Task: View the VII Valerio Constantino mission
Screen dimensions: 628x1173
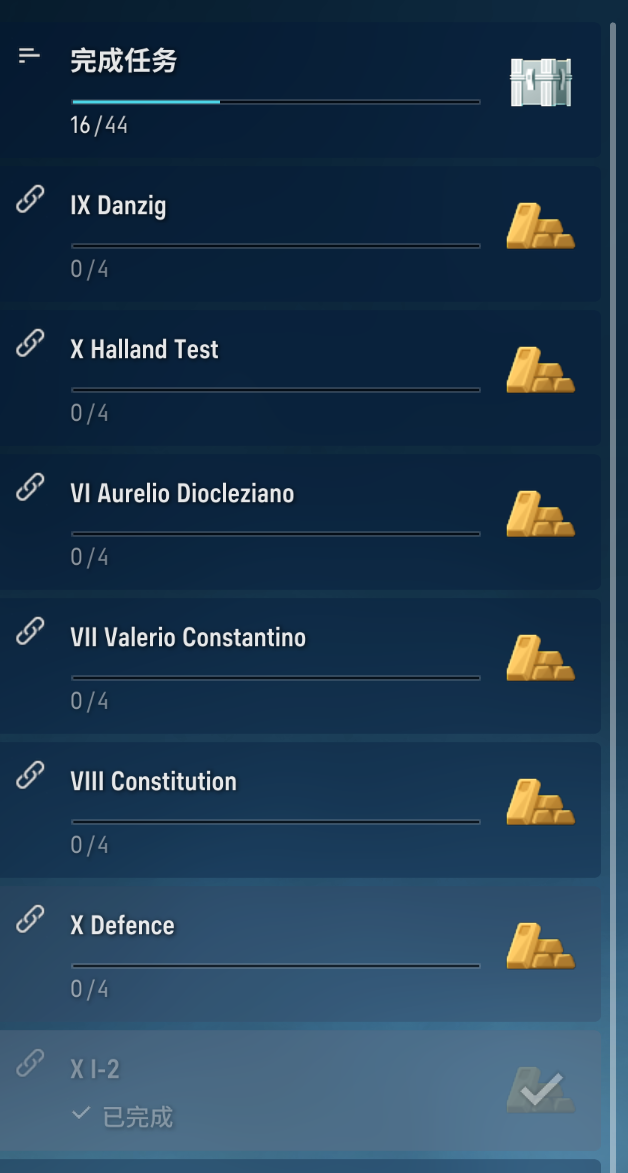Action: [300, 666]
